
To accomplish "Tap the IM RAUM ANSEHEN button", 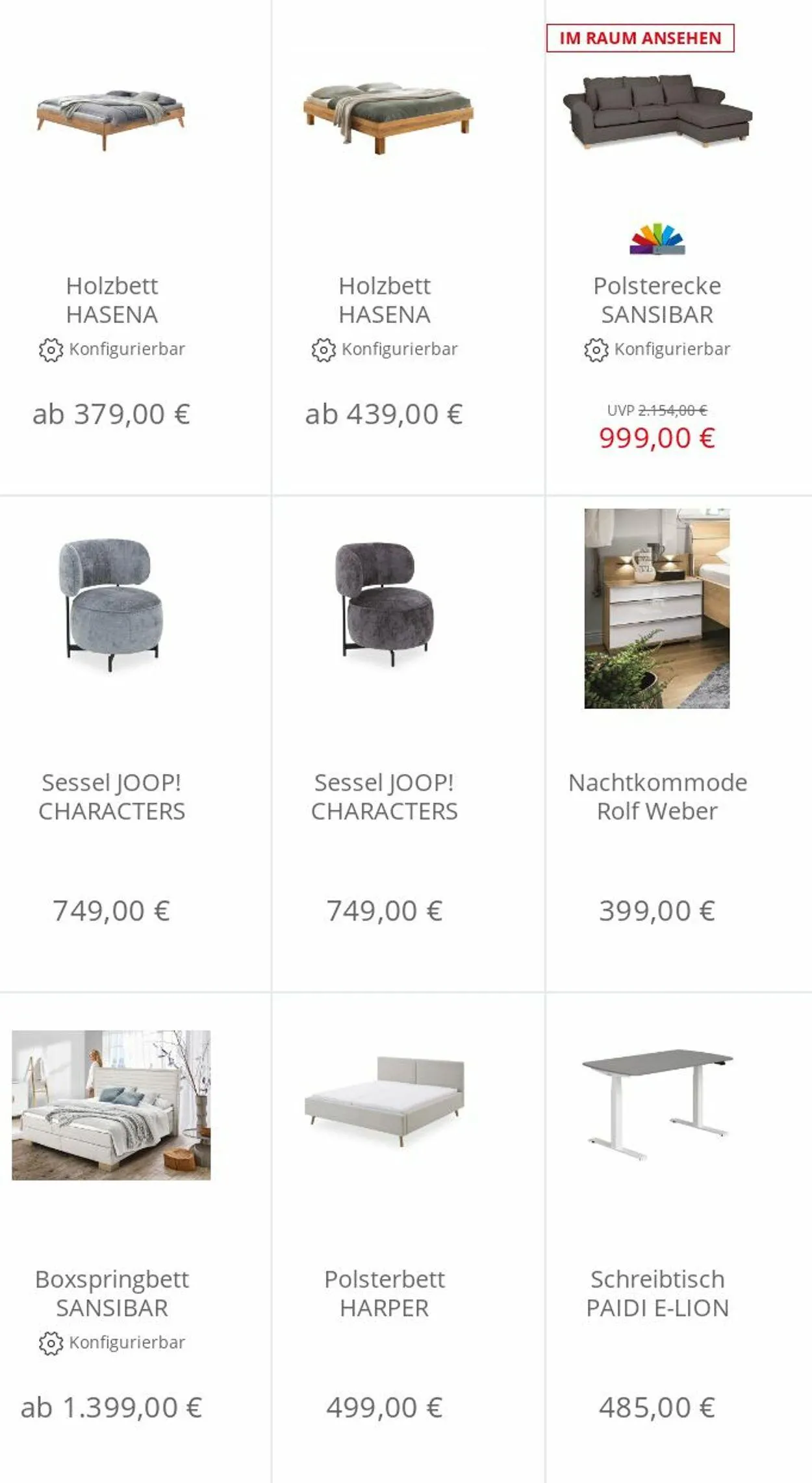I will tap(640, 38).
